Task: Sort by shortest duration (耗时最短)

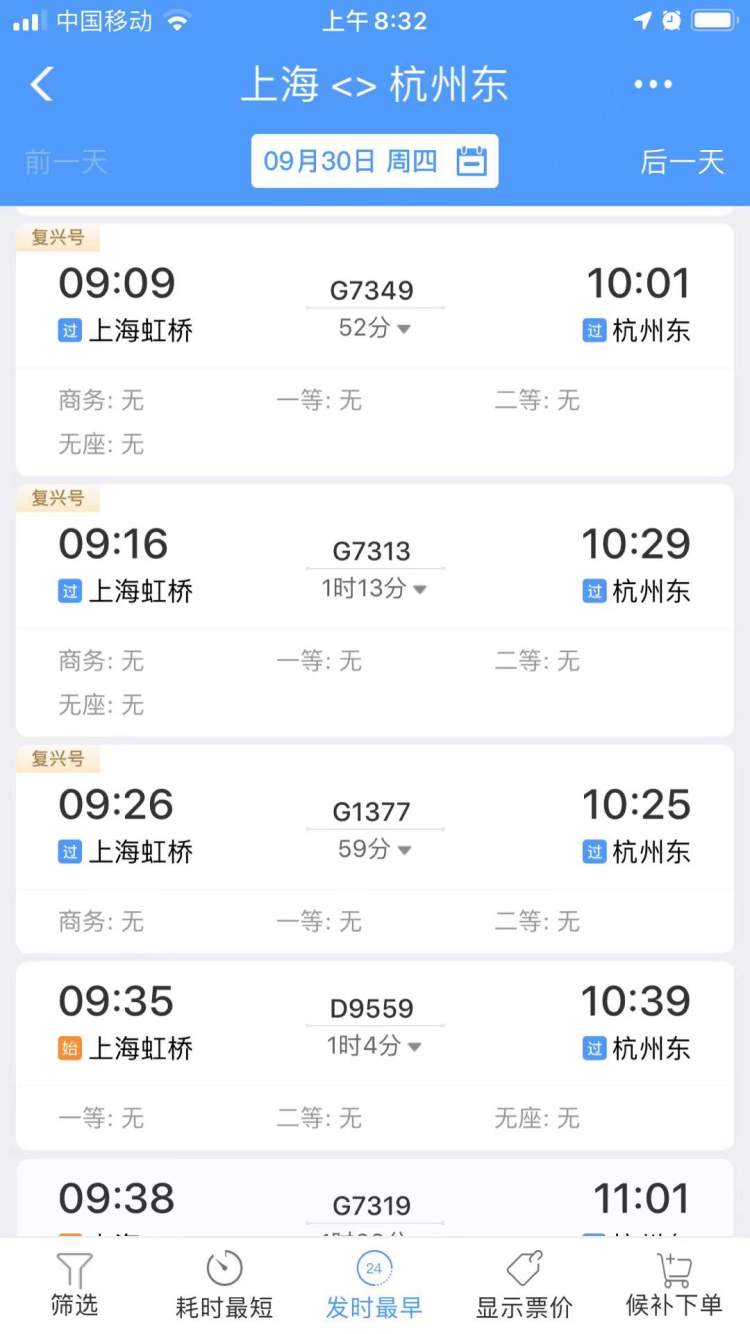Action: click(224, 1285)
